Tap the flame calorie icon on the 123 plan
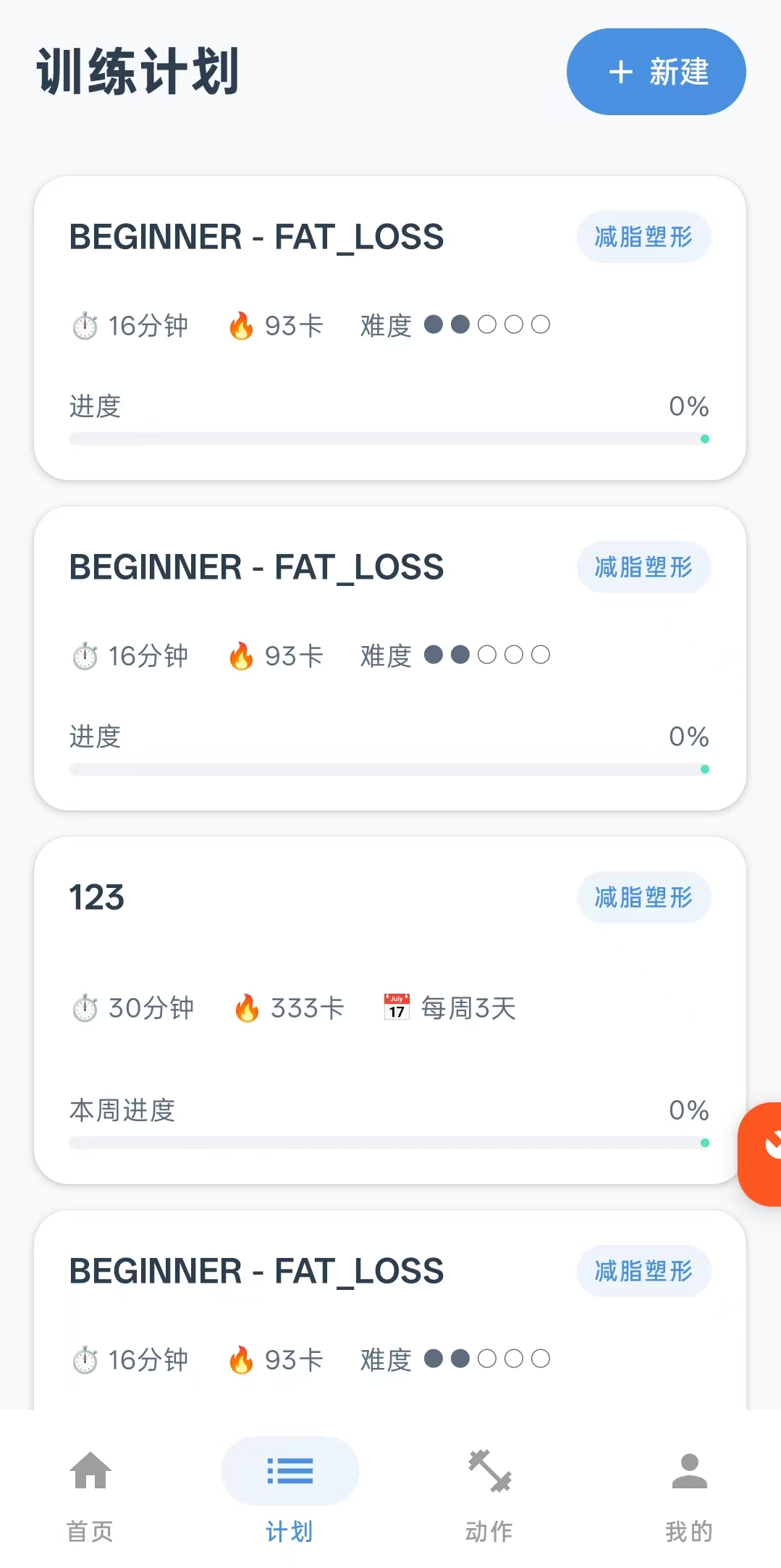Screen dimensions: 781x1568 [247, 1007]
